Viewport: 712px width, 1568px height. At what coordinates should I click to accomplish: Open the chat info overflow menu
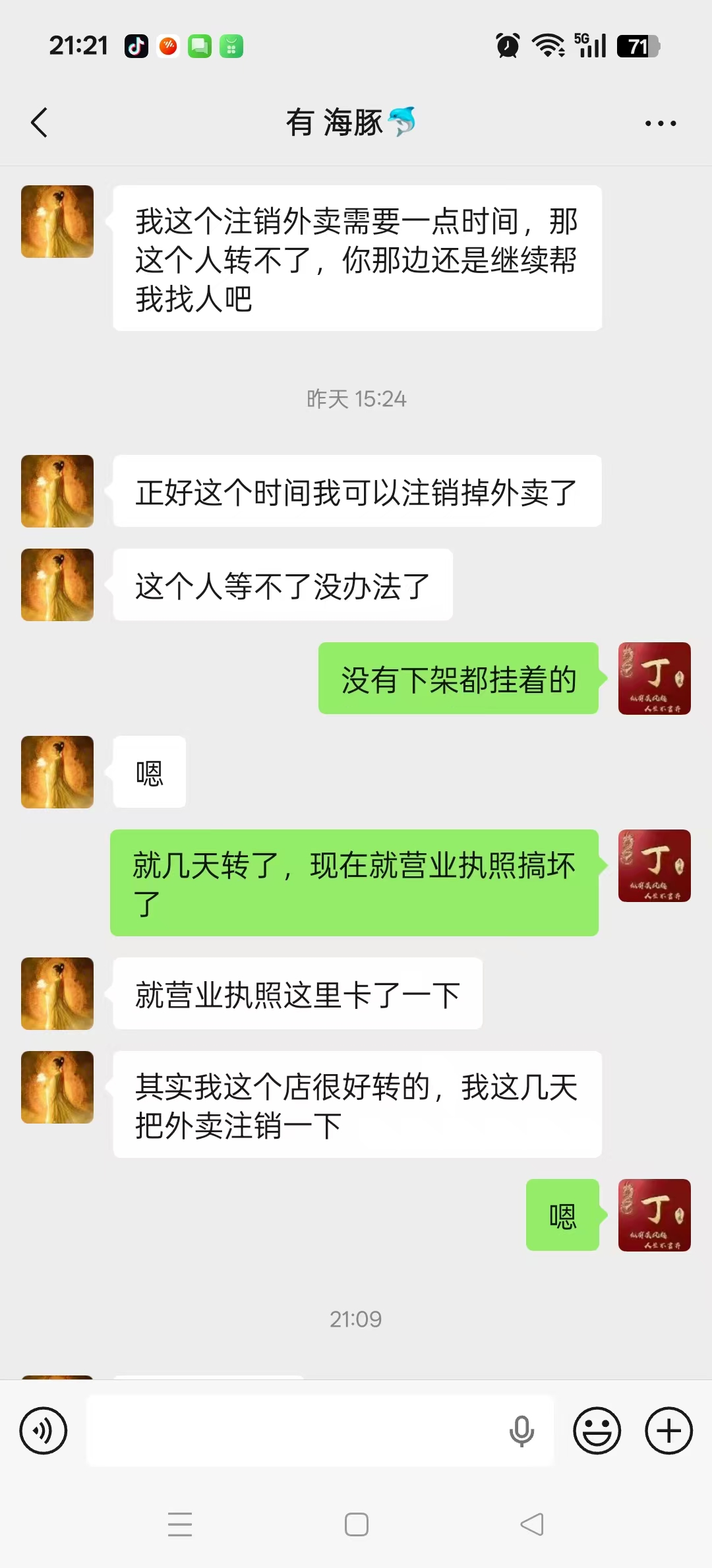tap(660, 123)
